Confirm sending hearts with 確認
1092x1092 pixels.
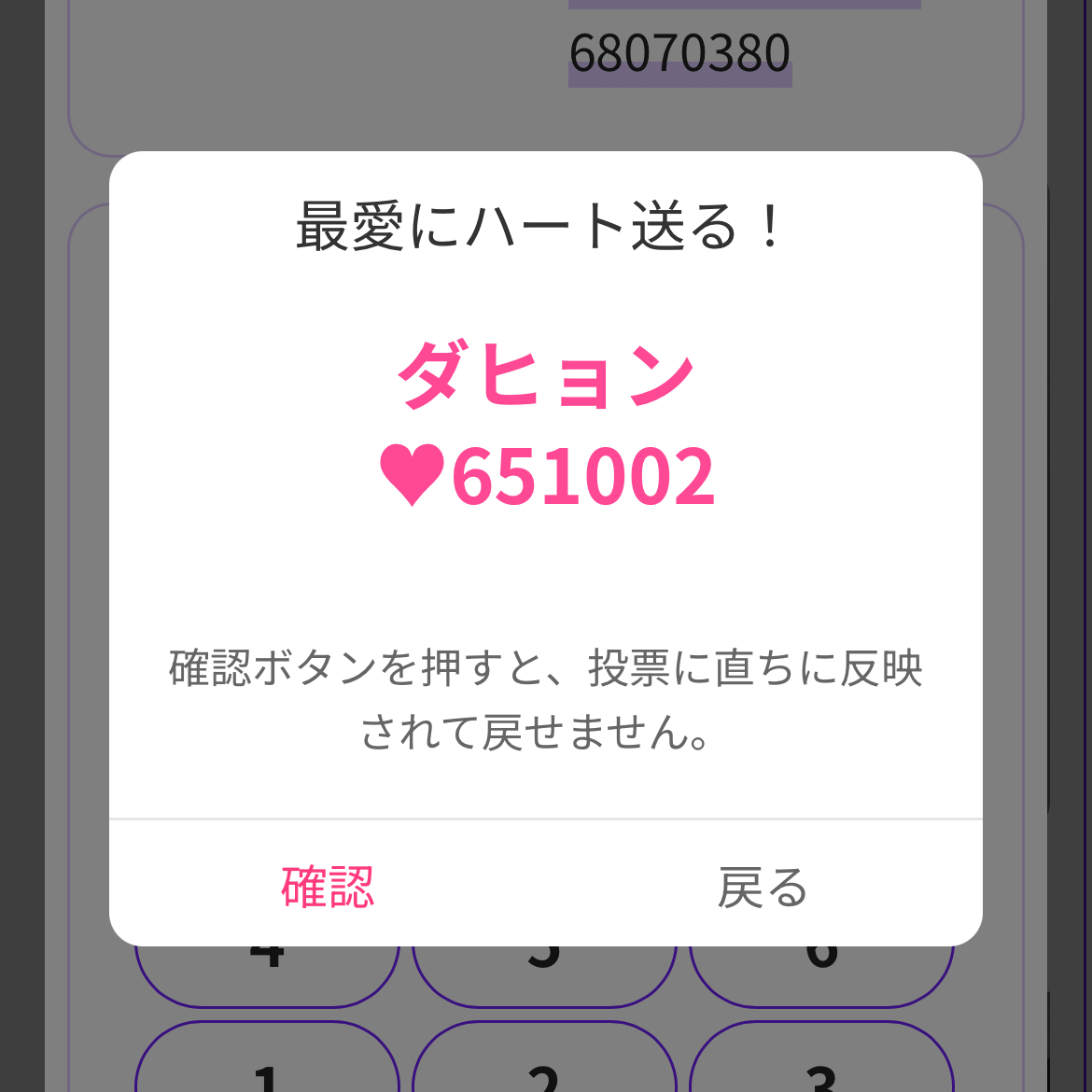coord(328,887)
